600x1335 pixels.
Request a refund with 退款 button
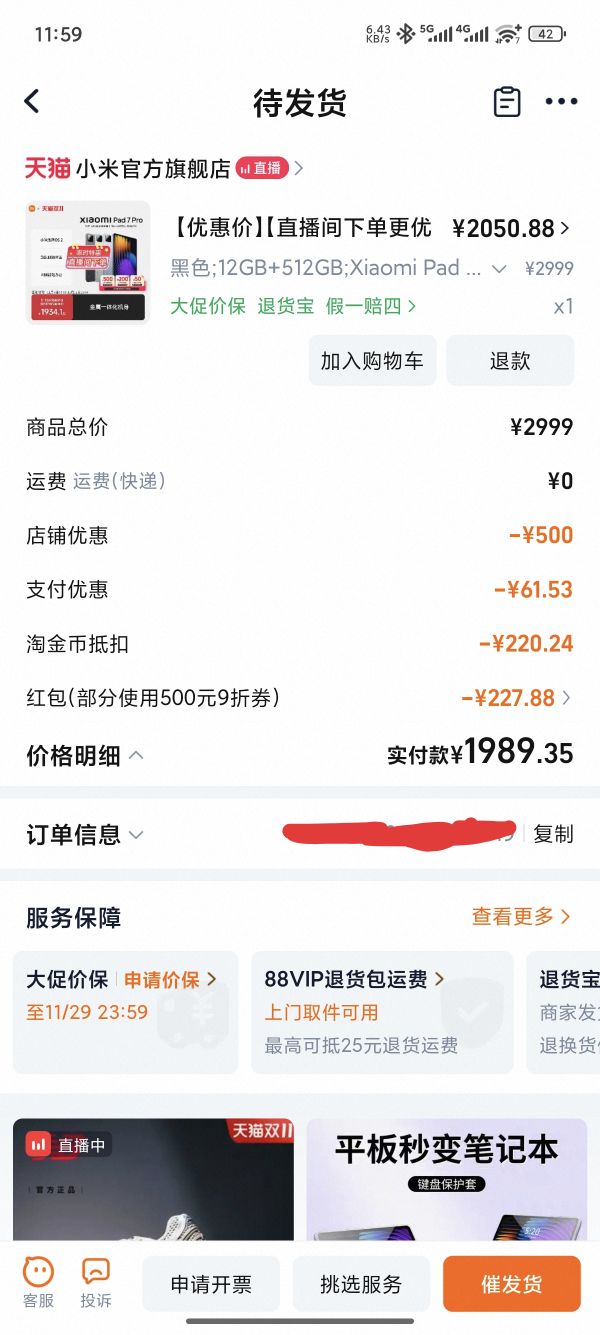(x=510, y=361)
